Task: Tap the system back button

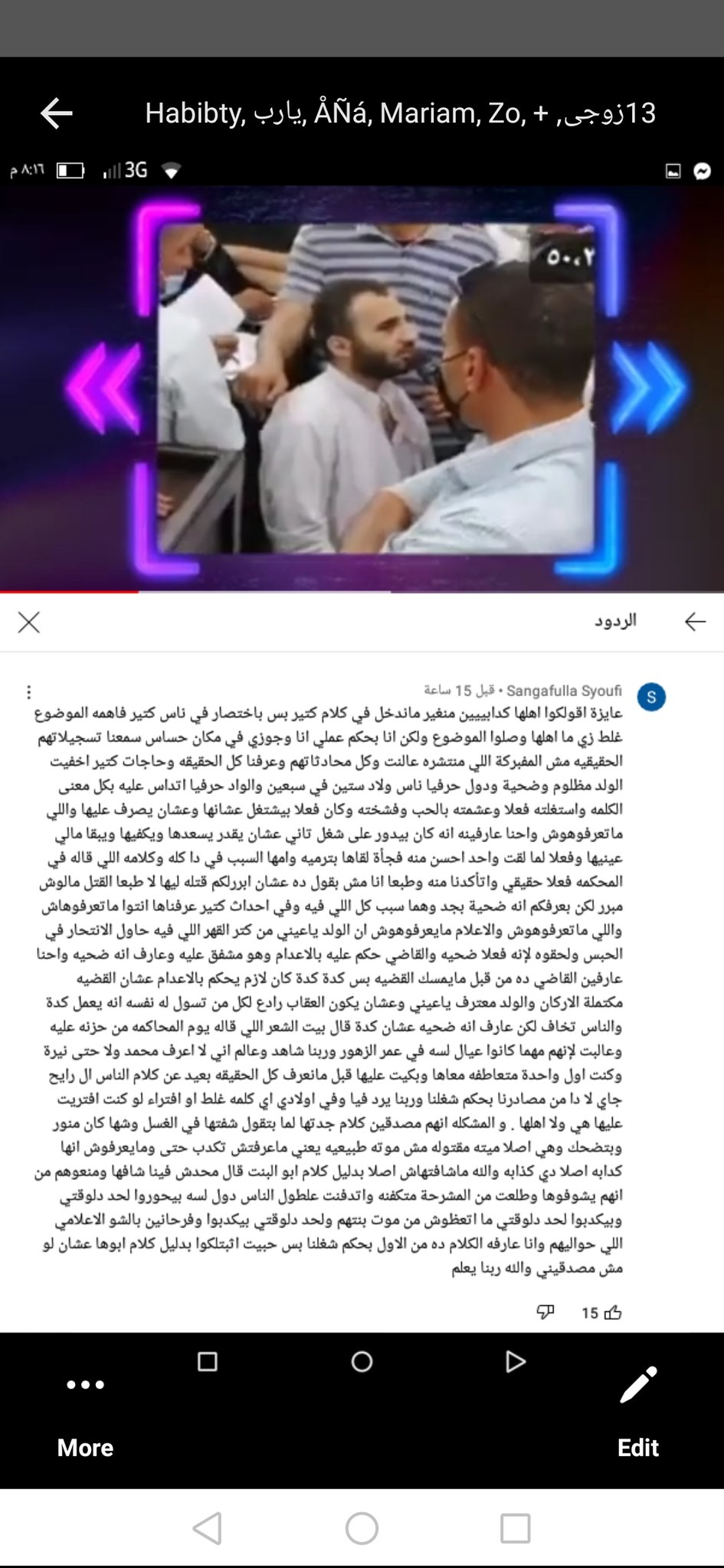Action: pyautogui.click(x=208, y=1528)
